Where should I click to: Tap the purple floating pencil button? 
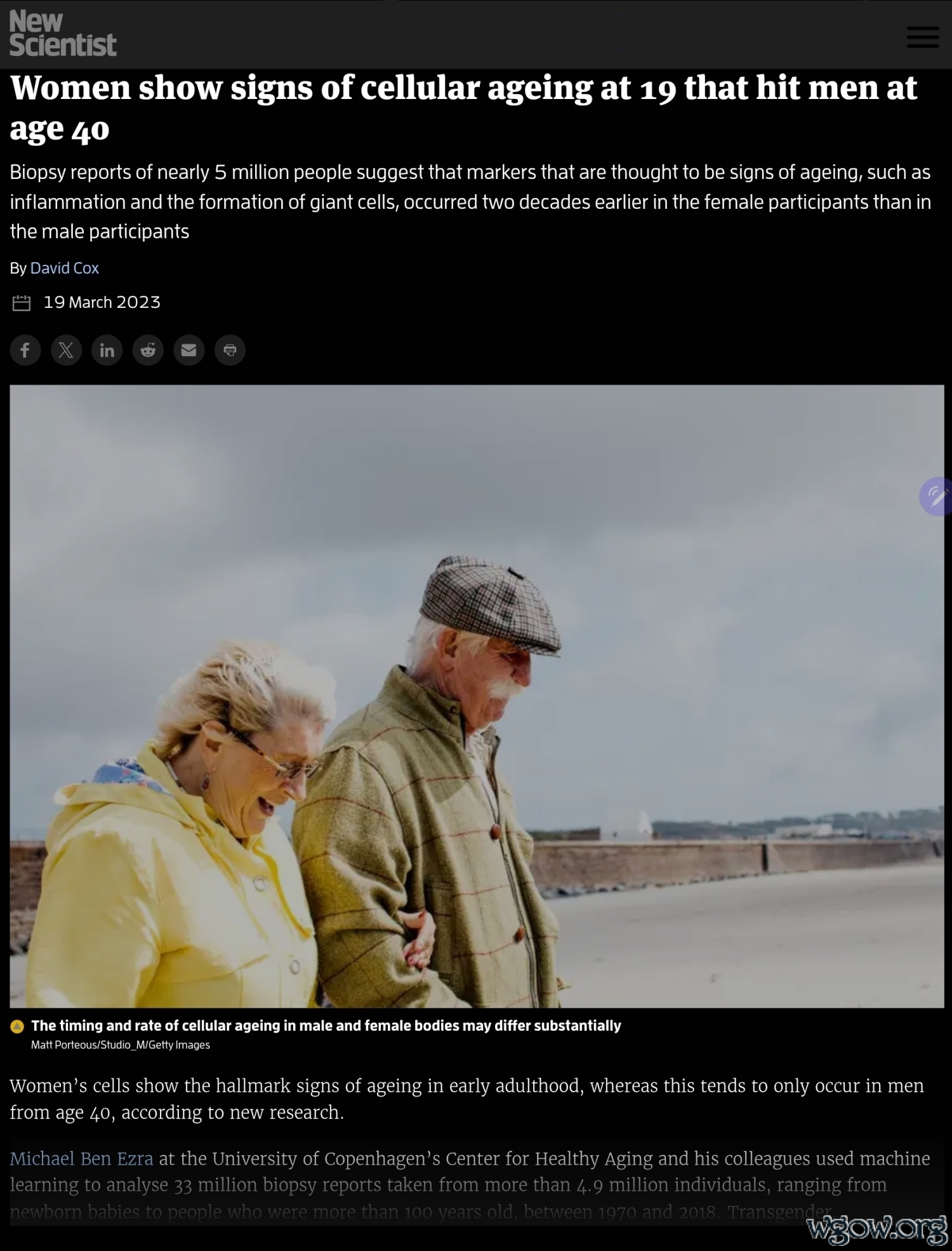937,496
